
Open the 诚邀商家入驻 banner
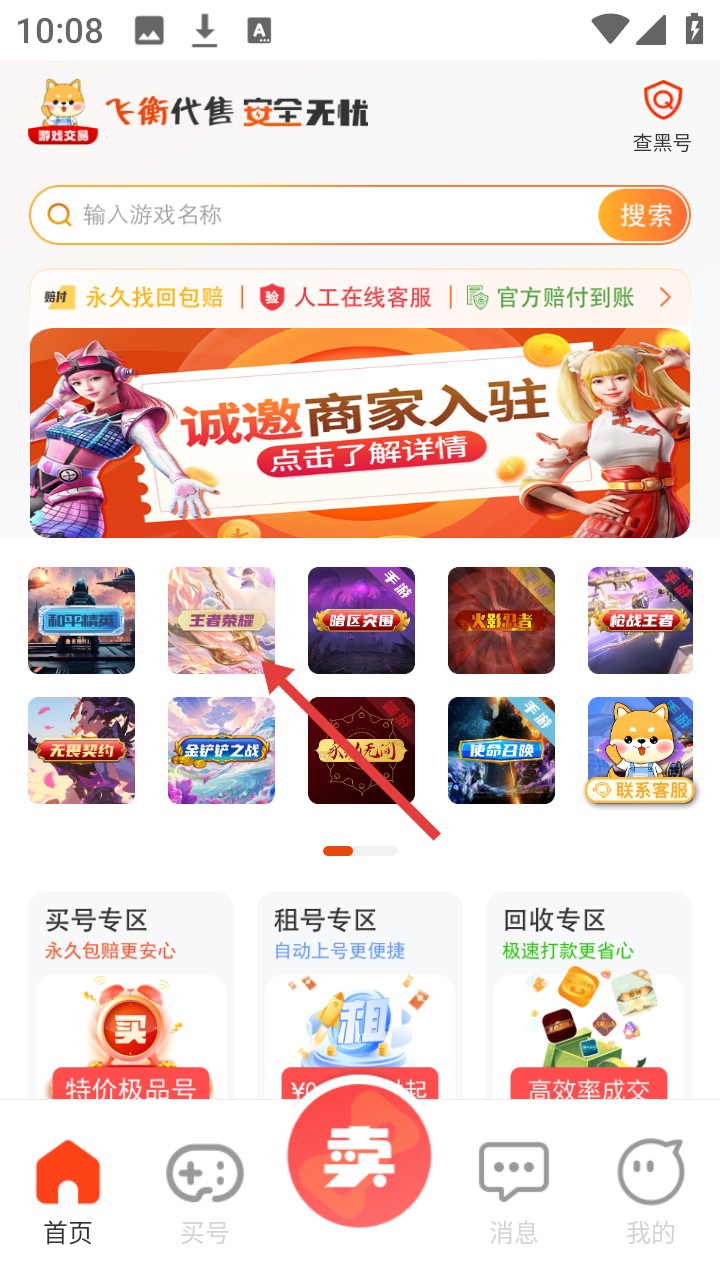360,432
